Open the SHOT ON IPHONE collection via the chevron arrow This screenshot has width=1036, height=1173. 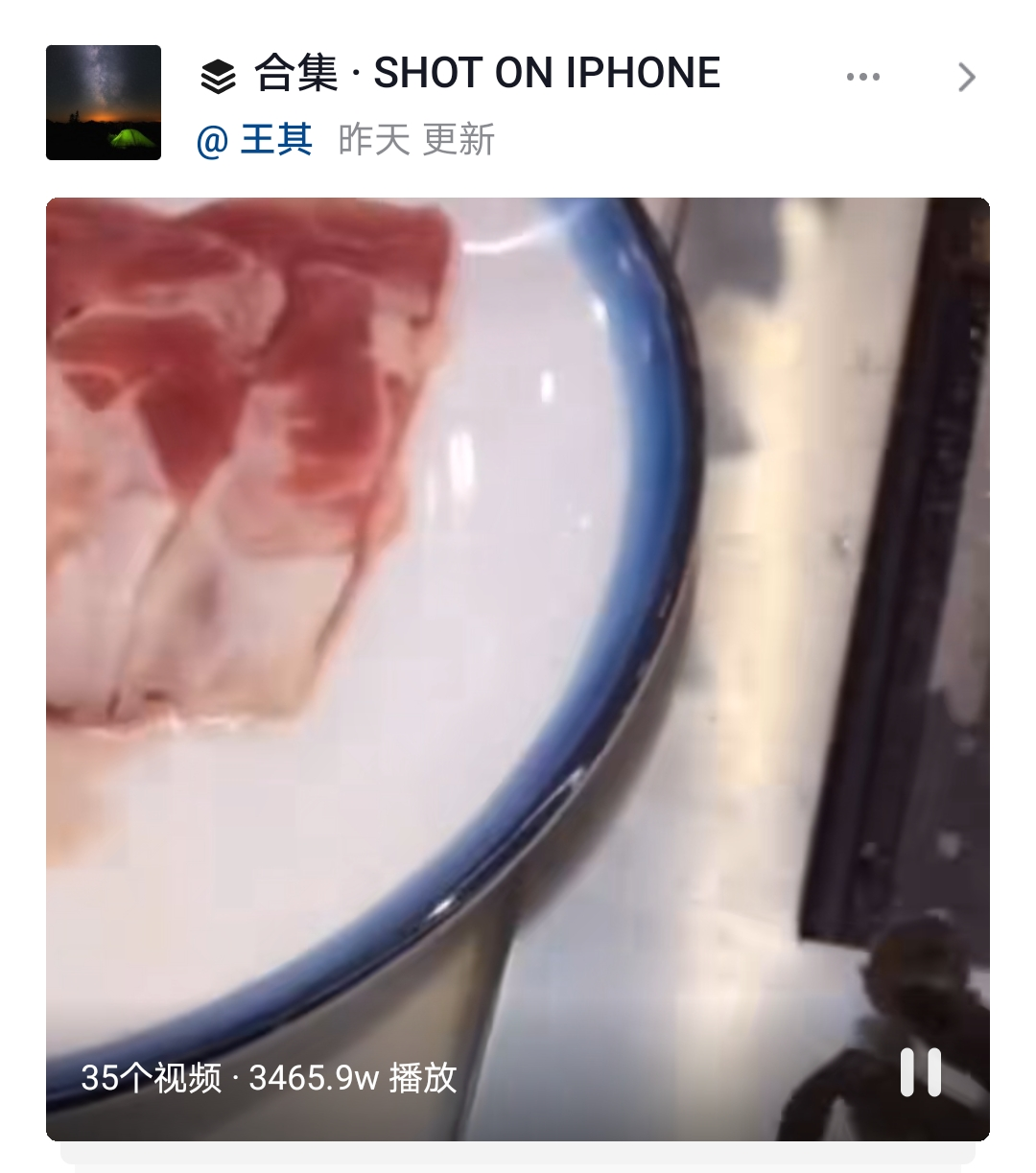[966, 77]
